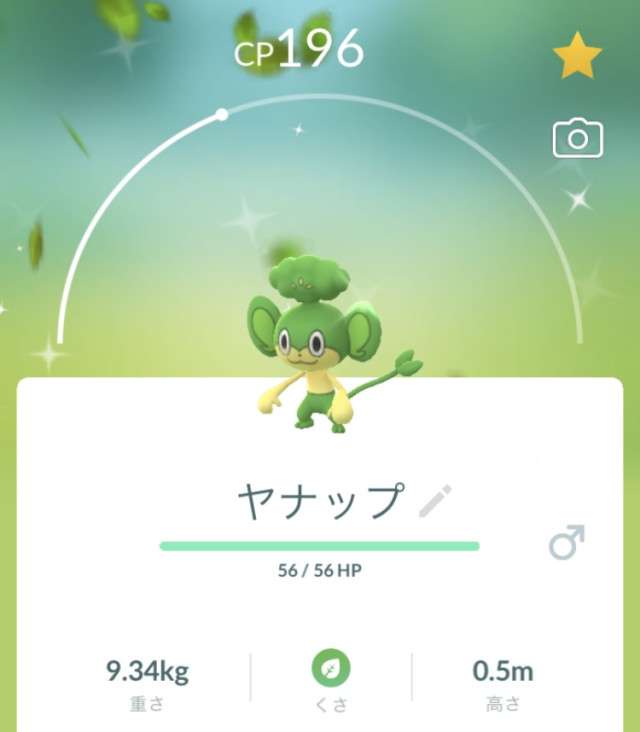Open the camera to photograph ヤナップ
This screenshot has height=732, width=640.
(577, 138)
